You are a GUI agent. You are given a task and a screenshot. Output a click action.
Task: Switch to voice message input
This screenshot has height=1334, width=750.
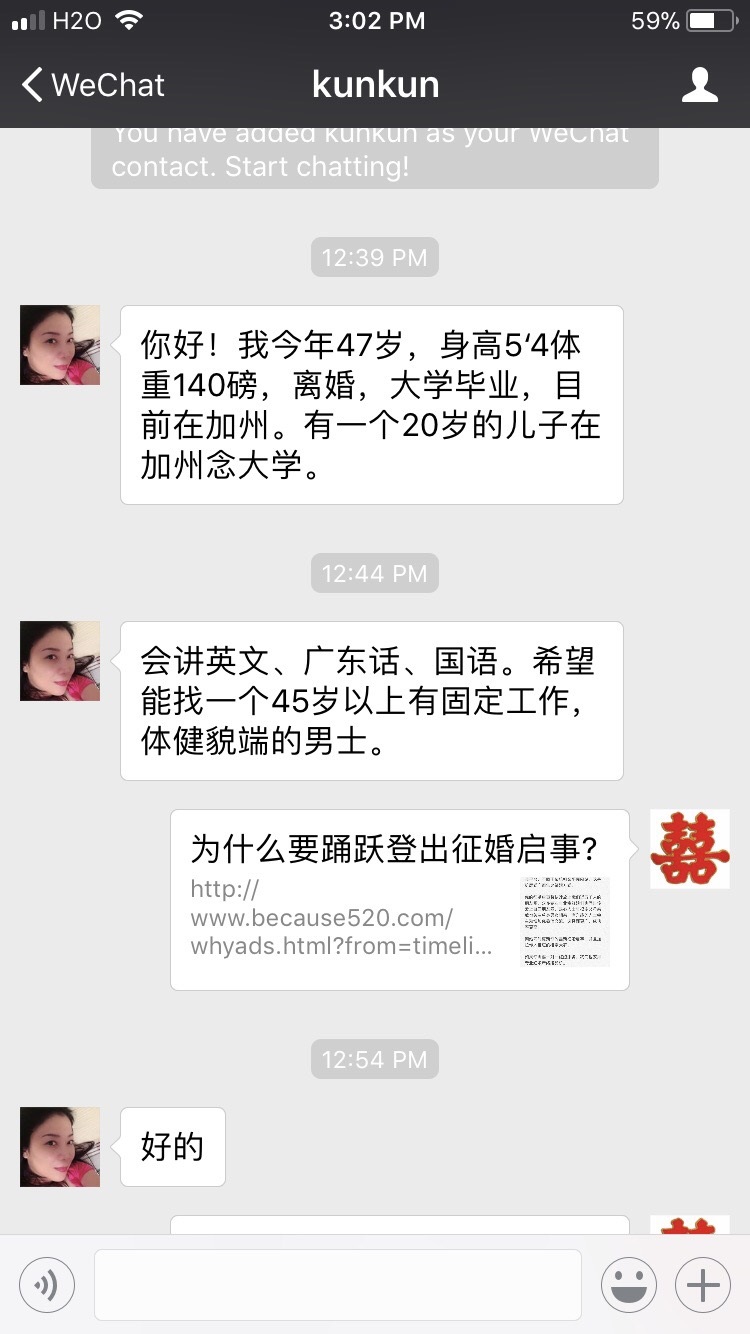click(x=47, y=1284)
